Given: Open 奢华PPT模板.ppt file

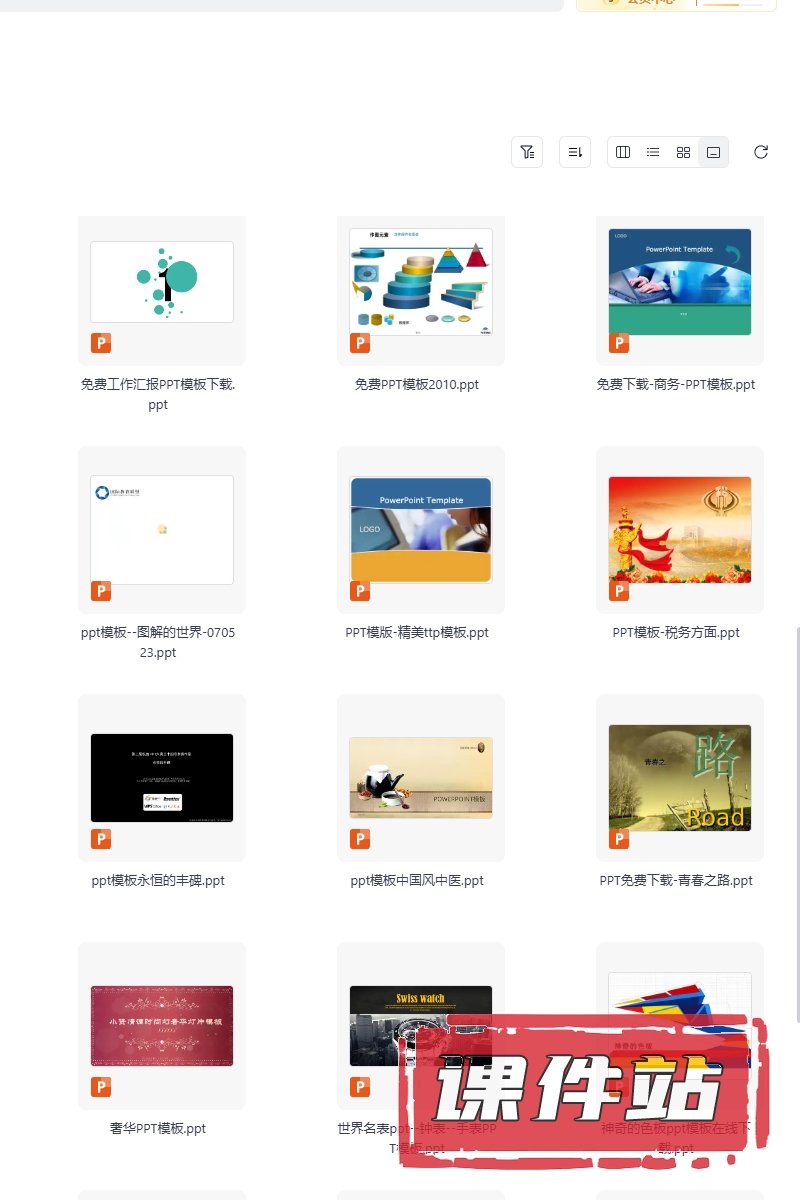Looking at the screenshot, I should coord(162,1026).
